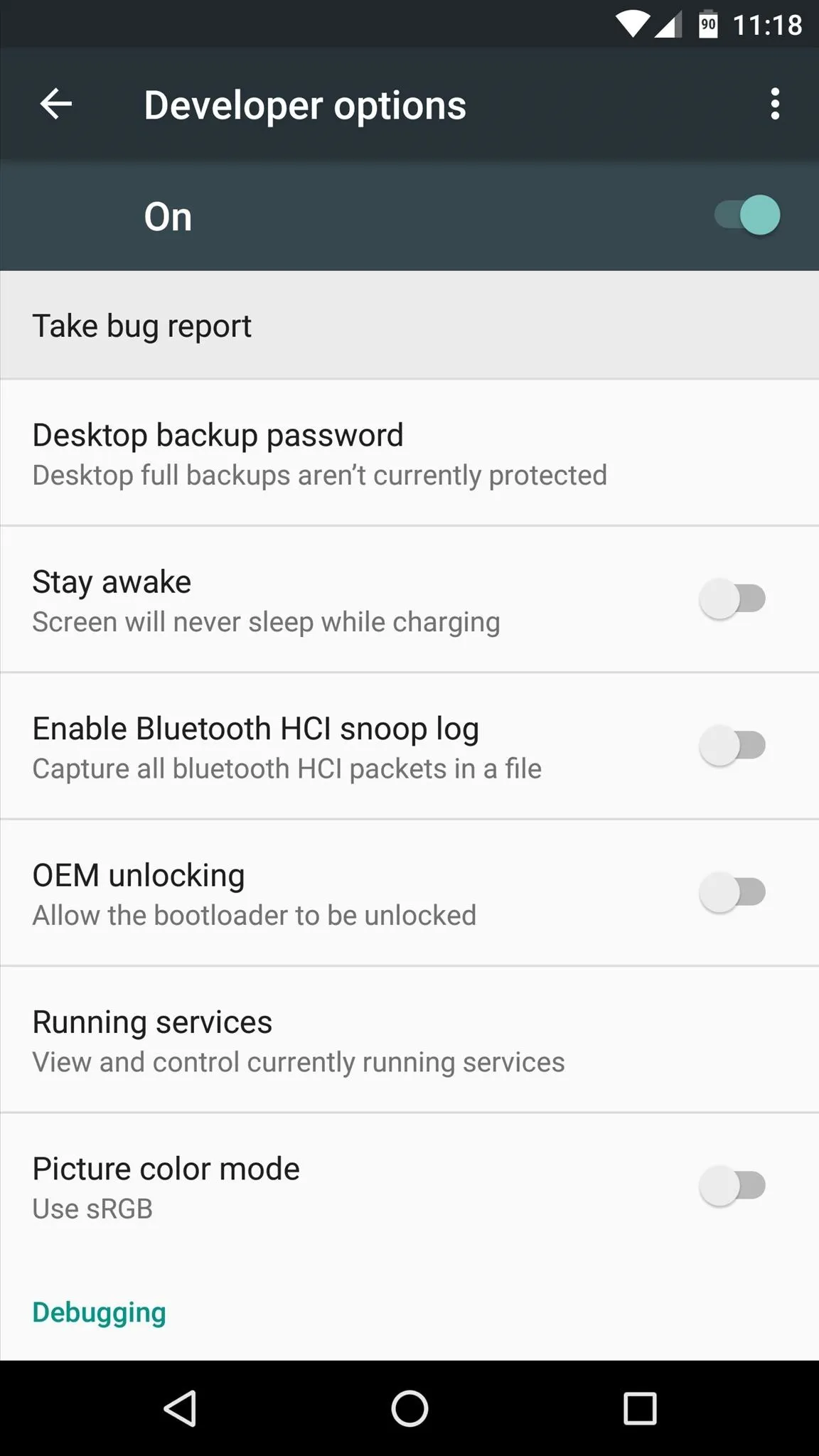Select Take bug report
This screenshot has height=1456, width=819.
point(409,326)
